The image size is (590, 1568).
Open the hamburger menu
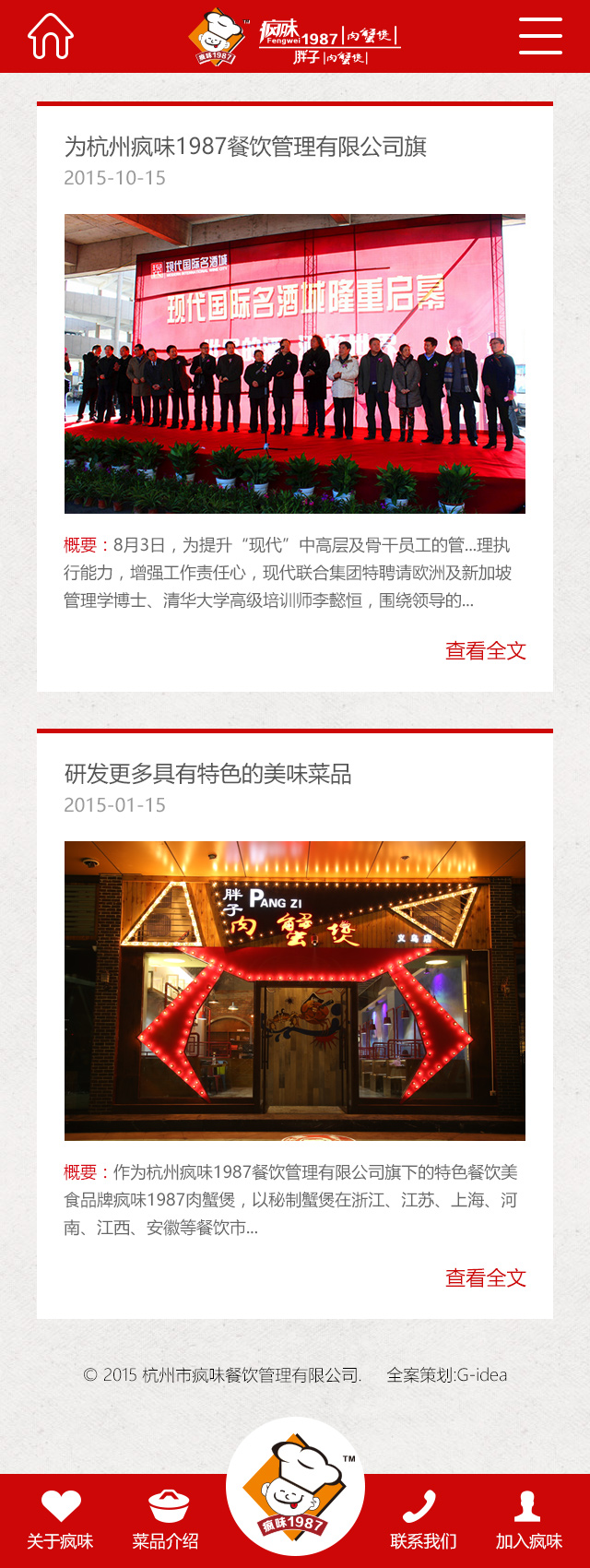pyautogui.click(x=540, y=36)
